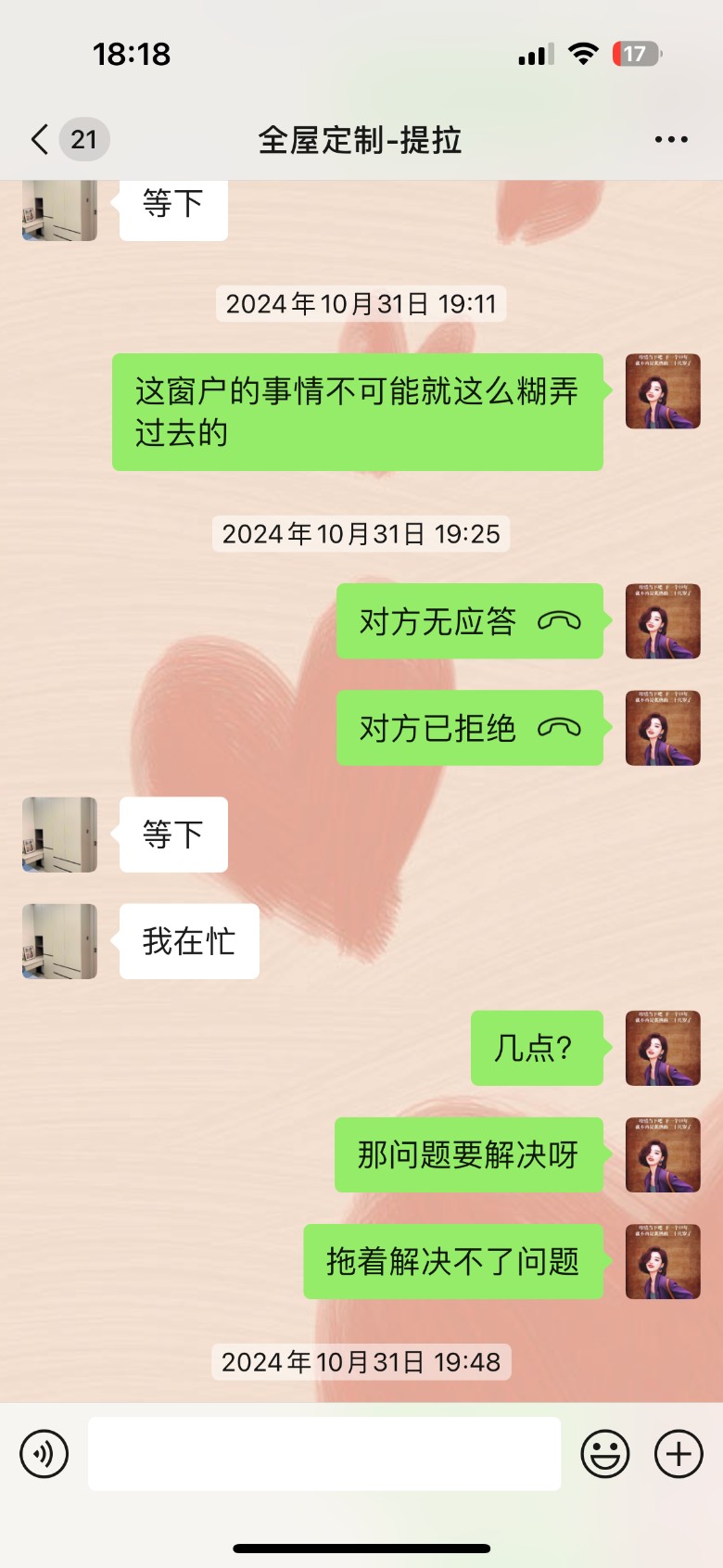Call again from the 对方已拒绝 bubble
This screenshot has width=723, height=1568.
[x=469, y=728]
